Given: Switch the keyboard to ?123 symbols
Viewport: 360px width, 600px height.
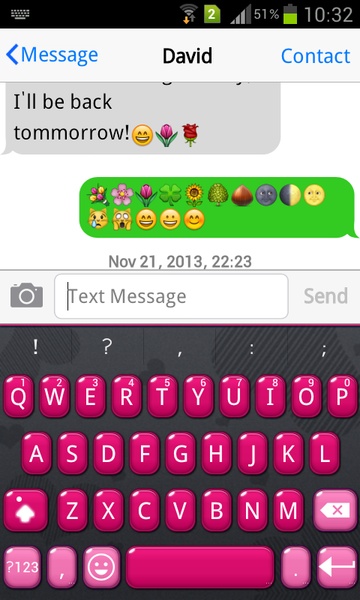Looking at the screenshot, I should click(x=23, y=567).
